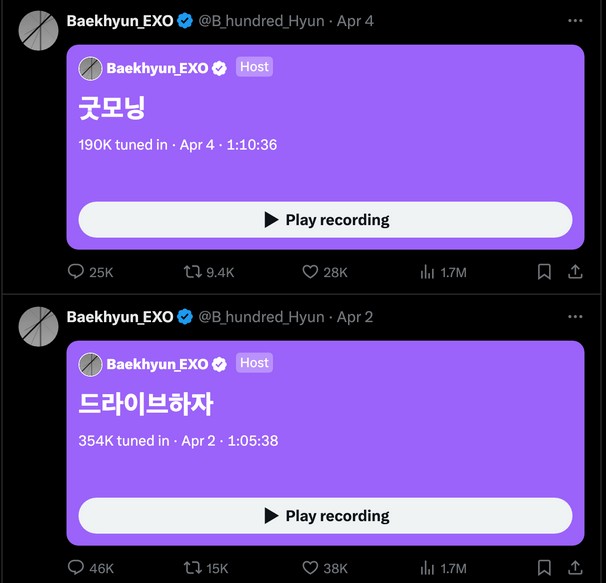View analytics of the Apr 2 post
606x583 pixels.
[x=427, y=568]
